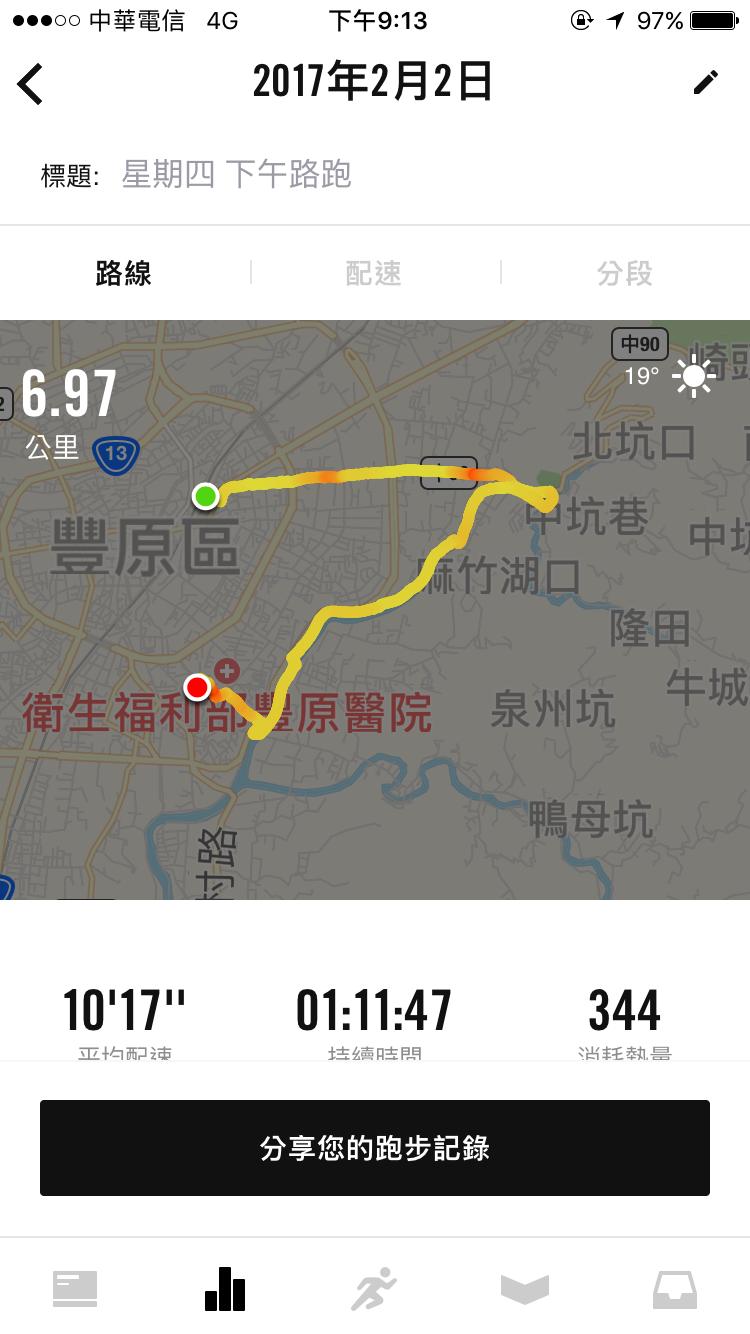Open the inbox tray tab
Screen dimensions: 750x1334
tap(675, 1288)
